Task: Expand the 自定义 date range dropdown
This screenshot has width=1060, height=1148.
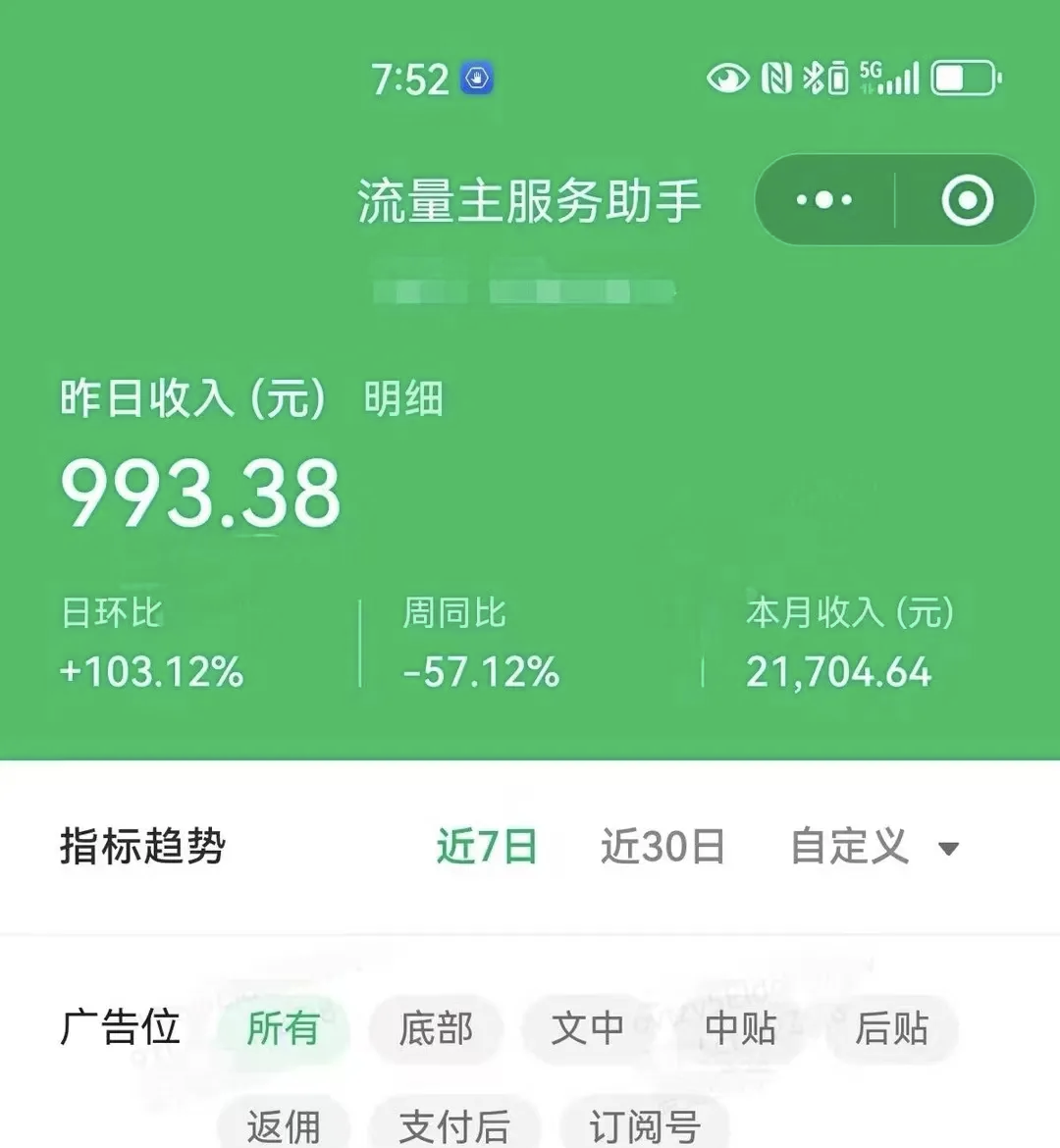Action: point(874,846)
